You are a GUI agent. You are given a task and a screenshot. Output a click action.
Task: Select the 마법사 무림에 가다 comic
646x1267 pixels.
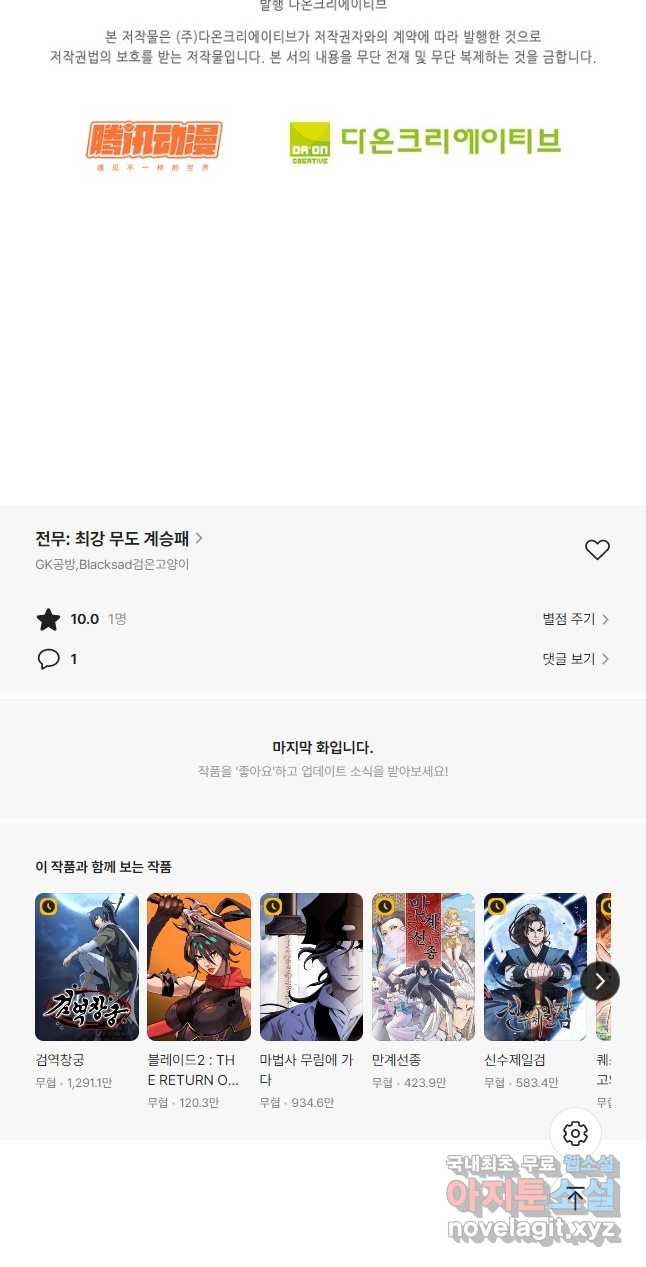click(311, 967)
